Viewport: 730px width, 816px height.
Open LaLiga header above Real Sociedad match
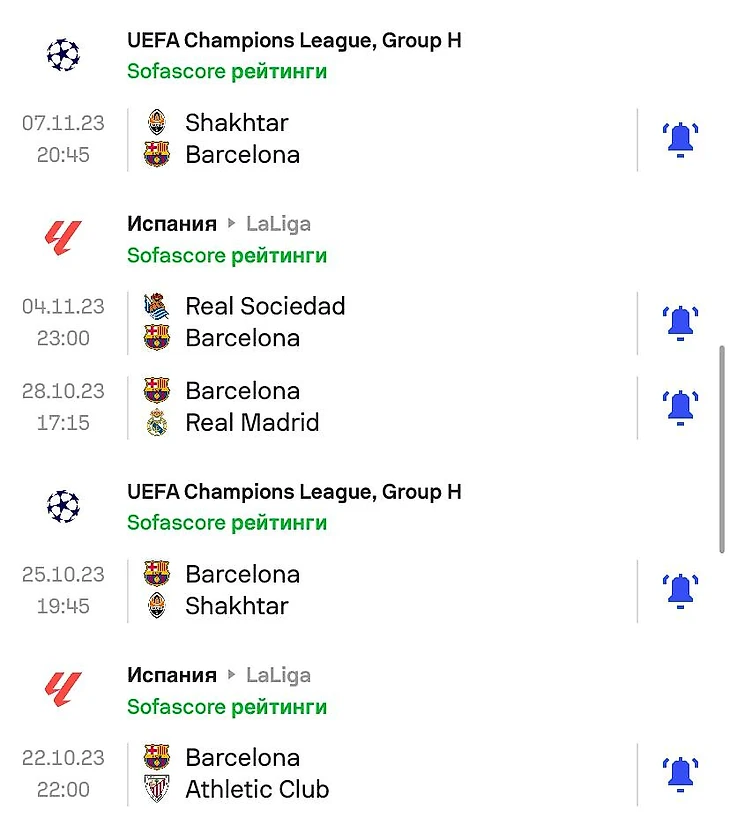click(278, 224)
